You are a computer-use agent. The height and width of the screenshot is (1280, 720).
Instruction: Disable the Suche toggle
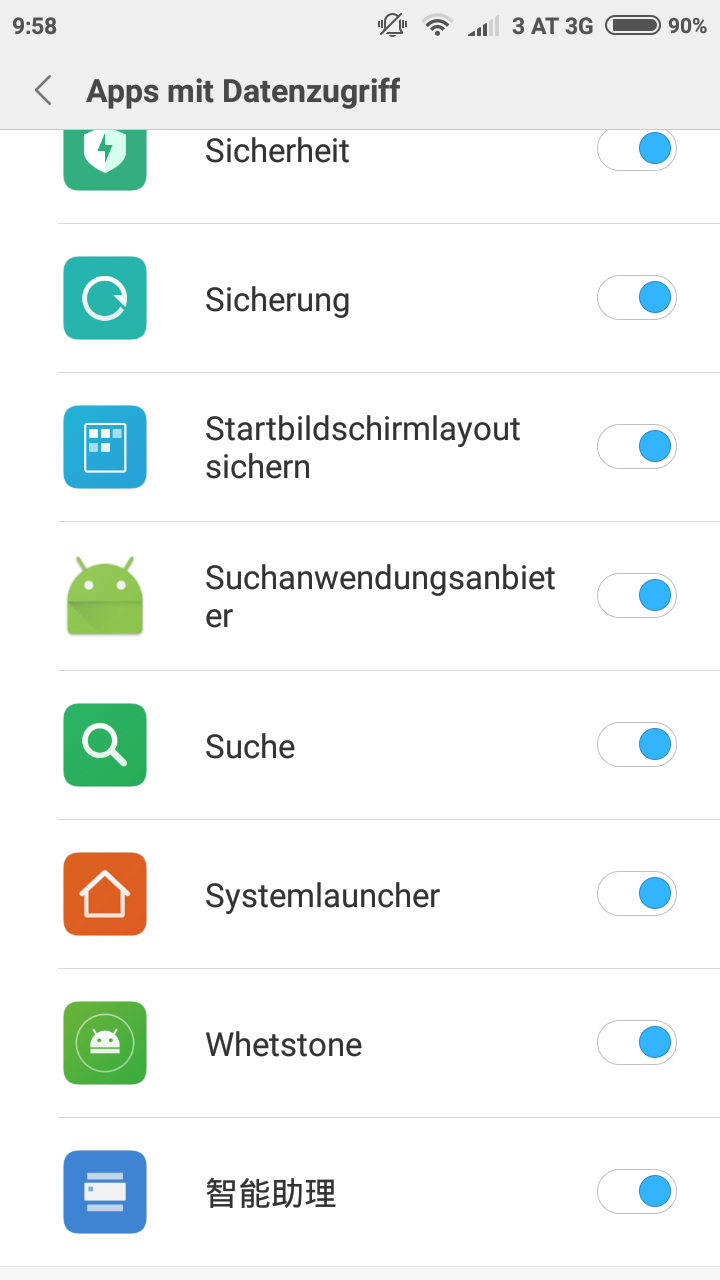pyautogui.click(x=637, y=745)
